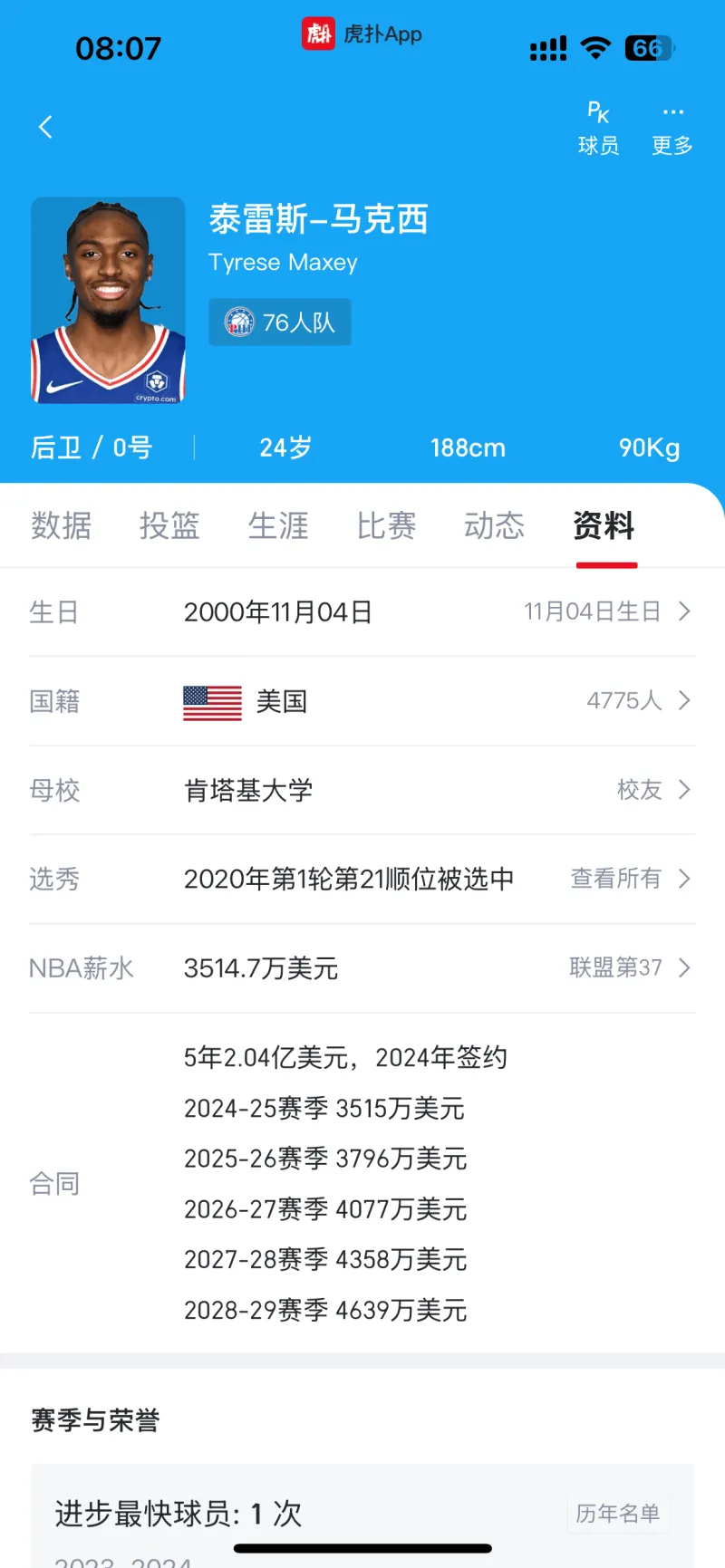The image size is (725, 1568).
Task: Select the 资料 tab
Action: coord(604,525)
